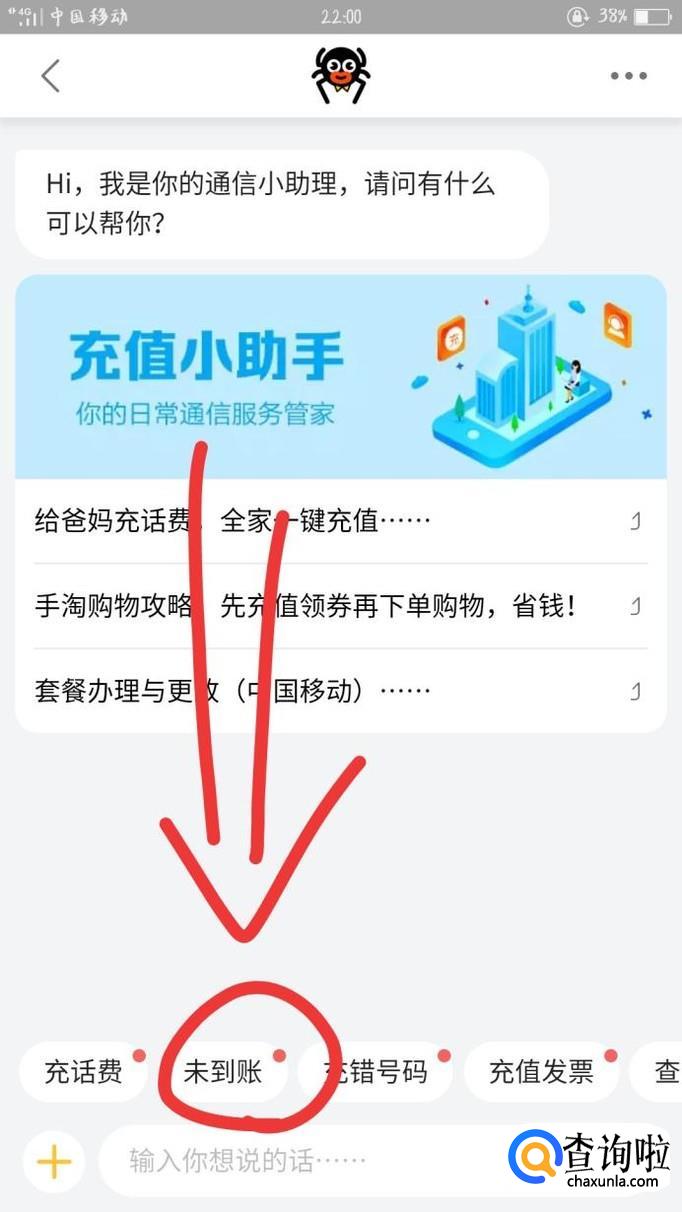Focus the 输入你想说的话 message field
Screen dimensions: 682x1212
pyautogui.click(x=300, y=1161)
